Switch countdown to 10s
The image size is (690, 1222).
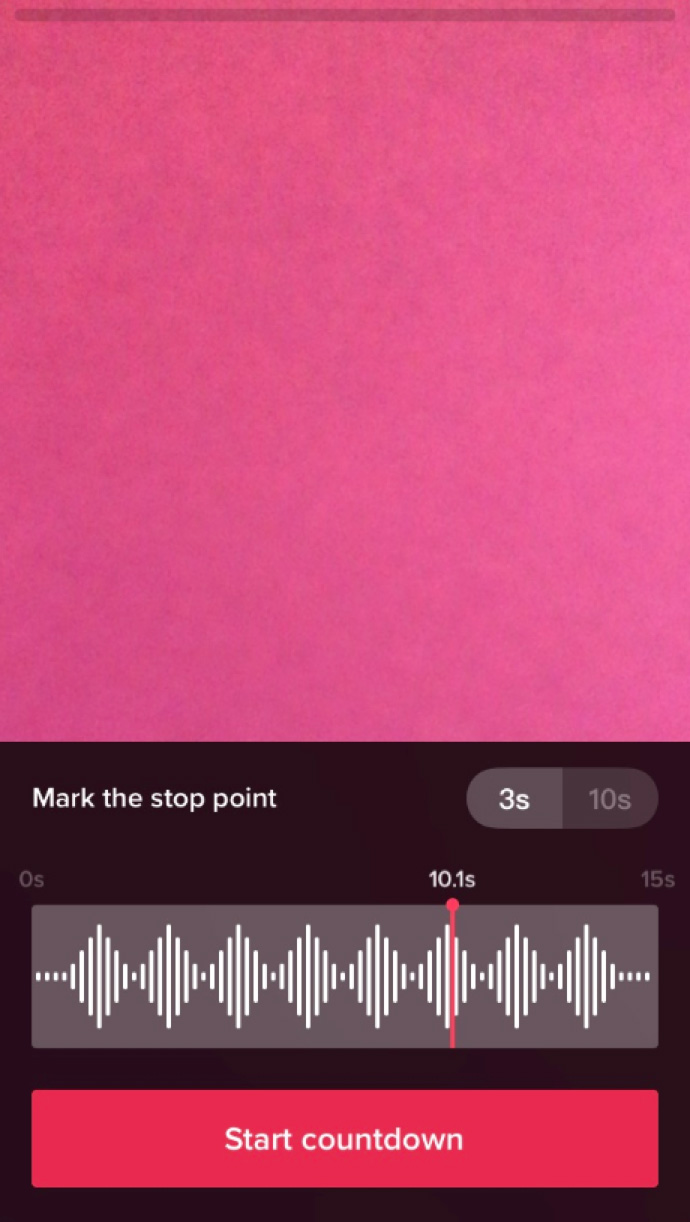pos(609,799)
